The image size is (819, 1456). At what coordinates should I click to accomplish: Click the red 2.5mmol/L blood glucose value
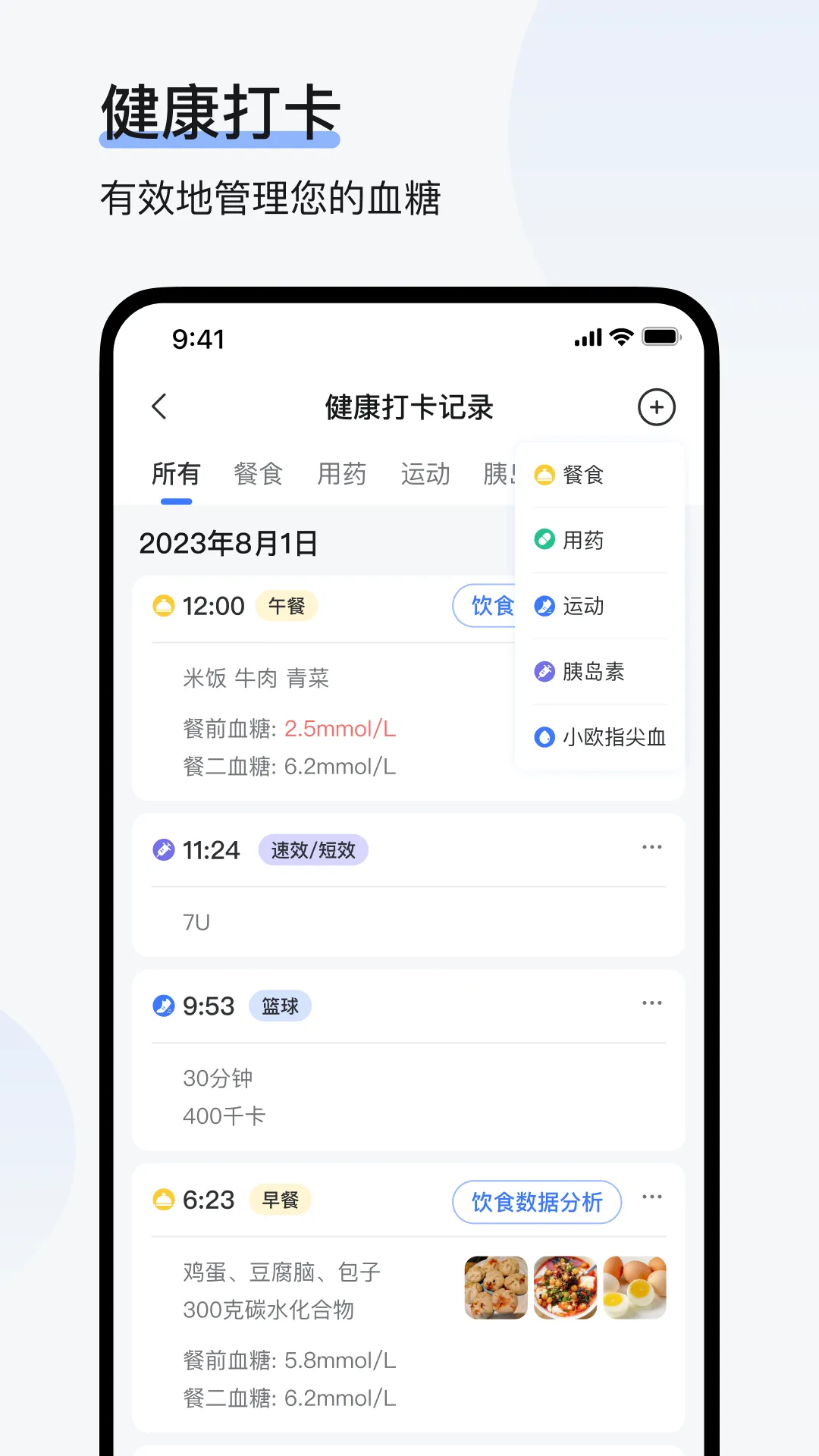[x=339, y=728]
